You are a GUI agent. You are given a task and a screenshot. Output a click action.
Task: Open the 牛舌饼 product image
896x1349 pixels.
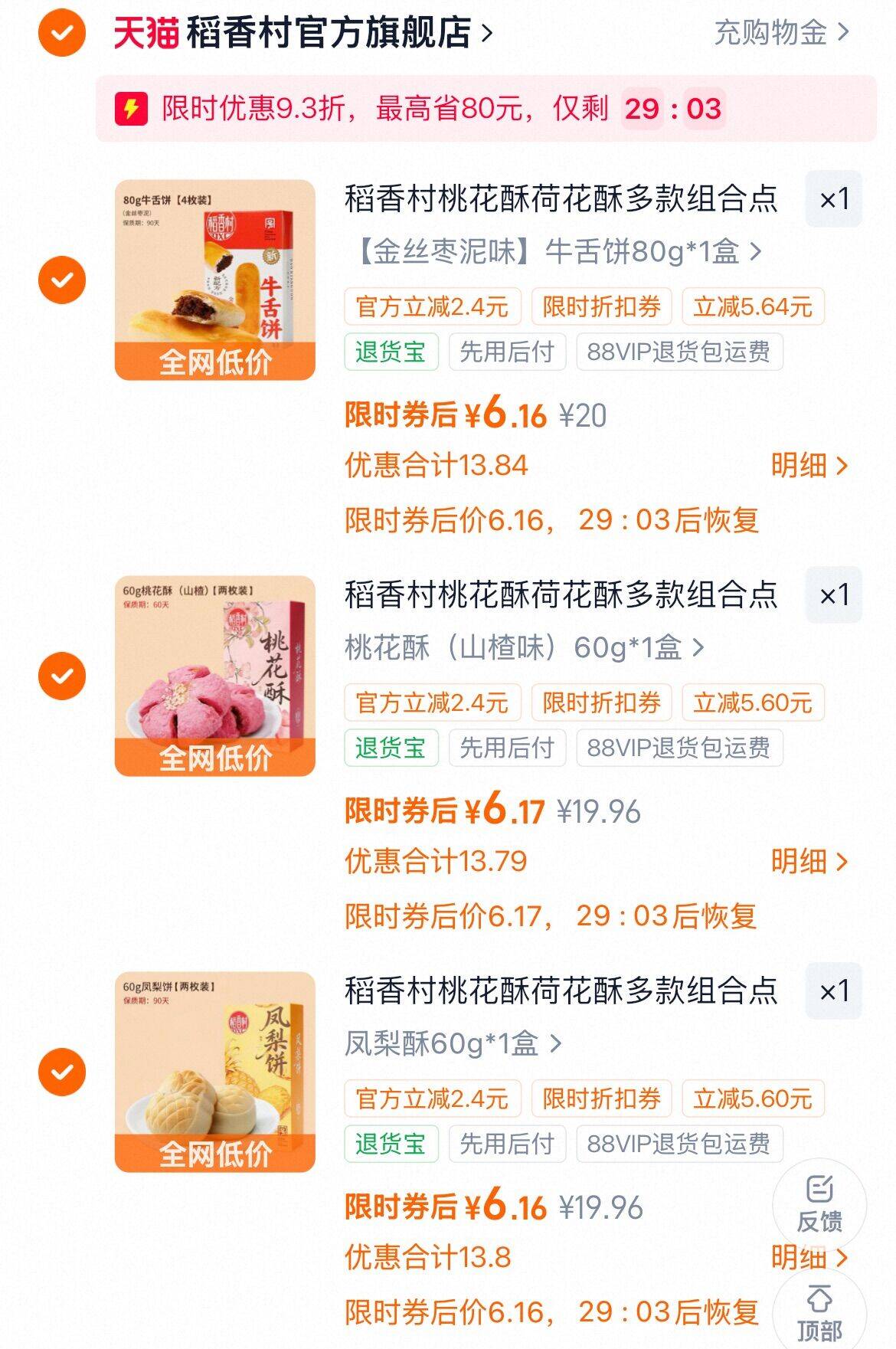(215, 280)
